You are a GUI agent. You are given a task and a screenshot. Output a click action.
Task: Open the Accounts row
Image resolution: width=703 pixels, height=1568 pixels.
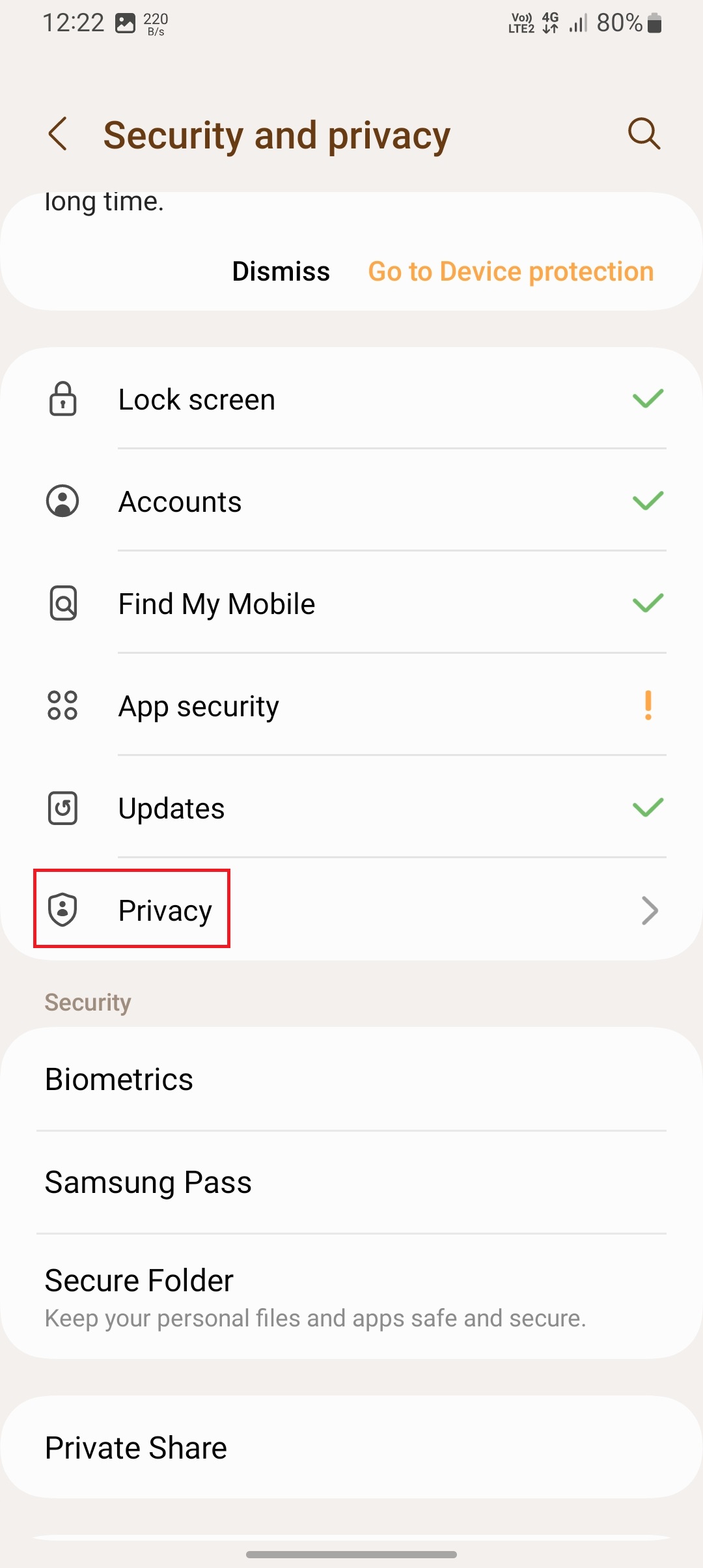pyautogui.click(x=351, y=501)
